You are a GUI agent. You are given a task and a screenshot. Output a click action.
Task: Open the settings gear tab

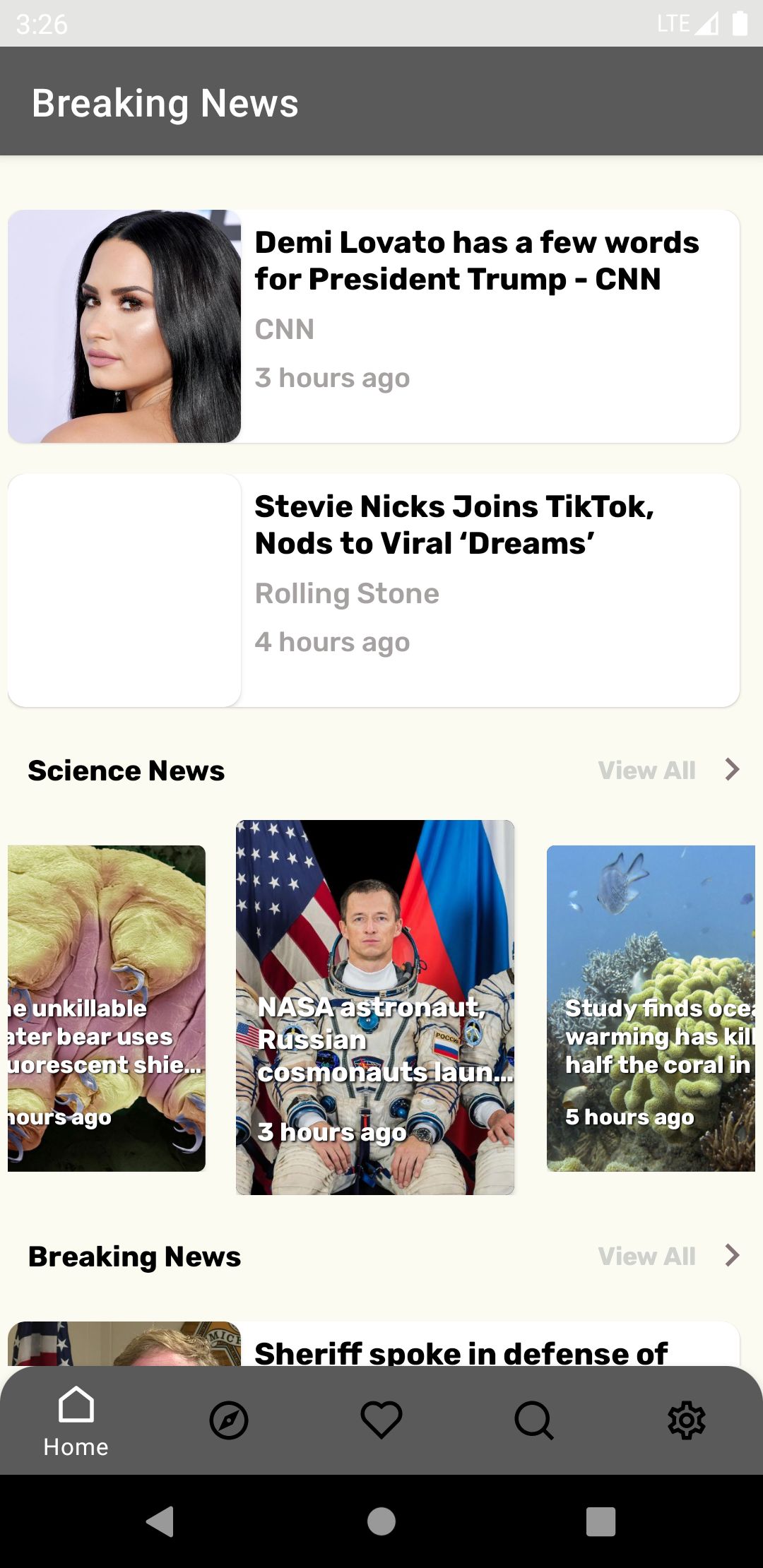pyautogui.click(x=687, y=1420)
